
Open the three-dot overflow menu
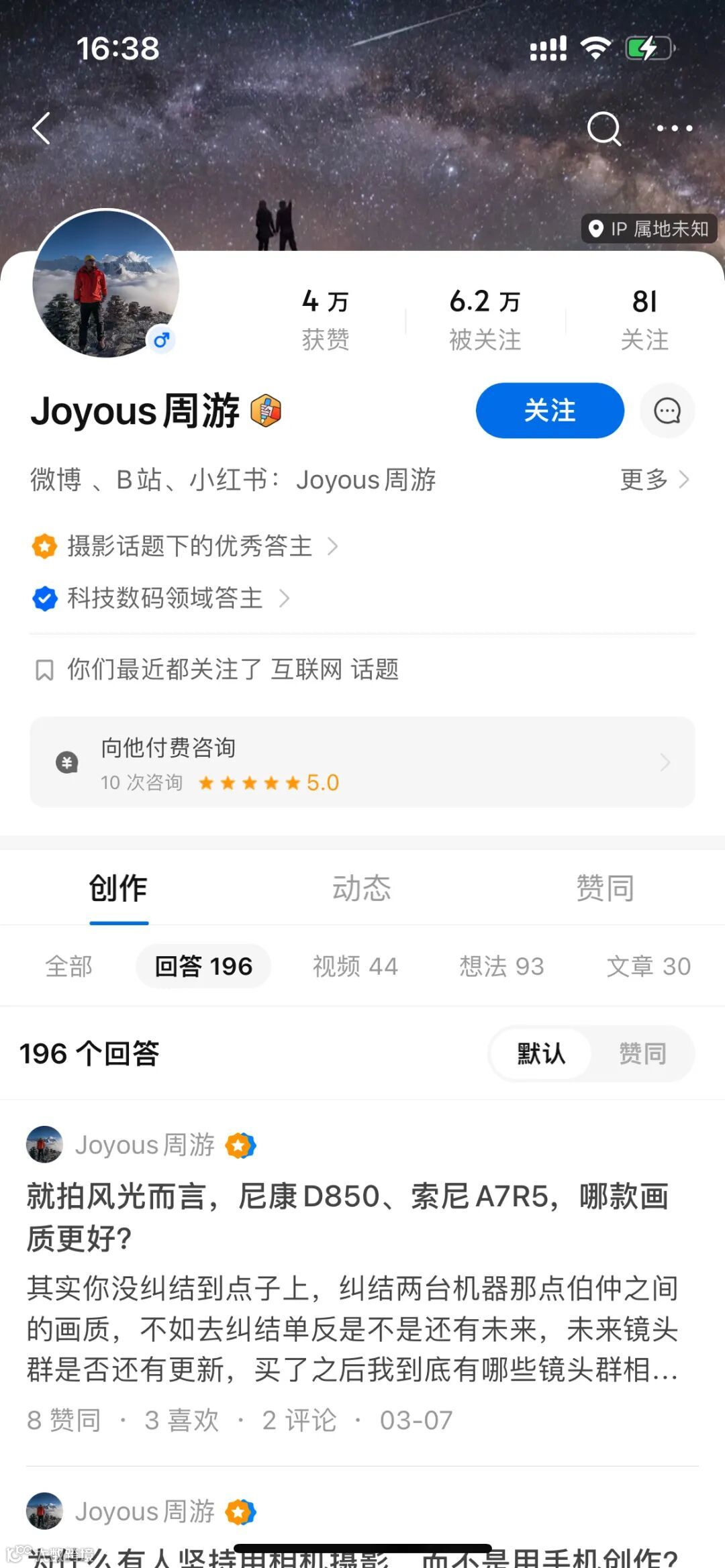point(674,128)
